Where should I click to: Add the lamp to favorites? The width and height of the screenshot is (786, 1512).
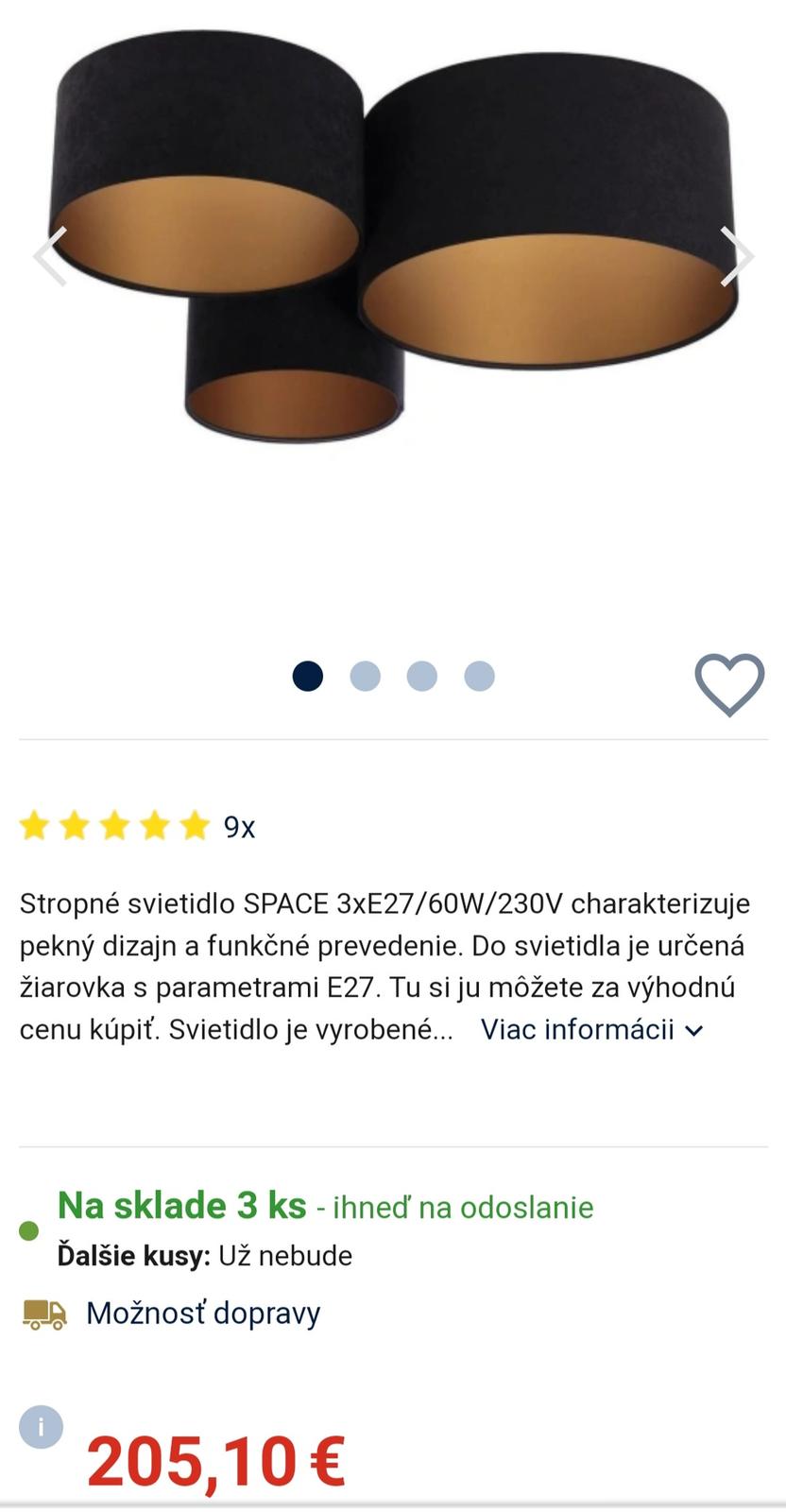point(729,684)
